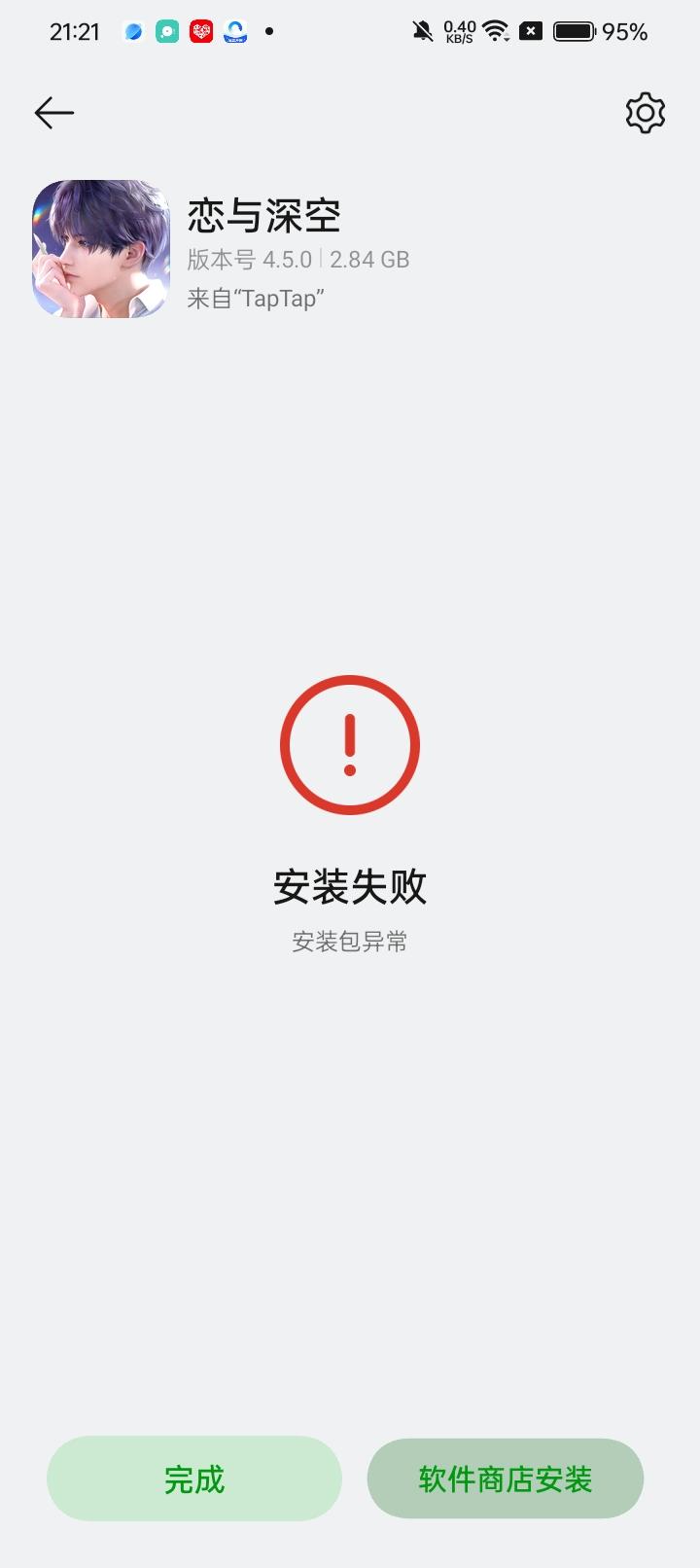Viewport: 700px width, 1568px height.
Task: Click the back arrow at top left
Action: pos(53,113)
